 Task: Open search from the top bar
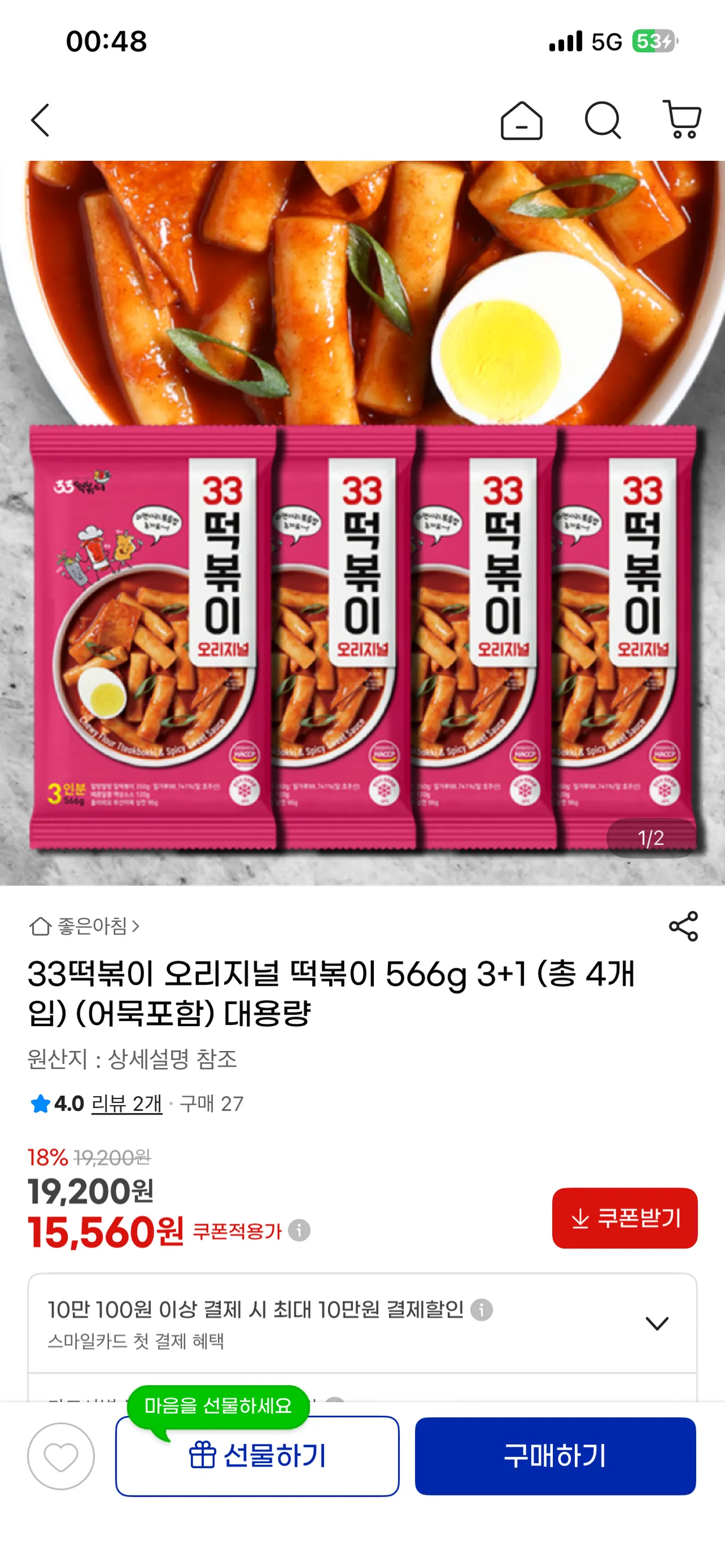click(x=603, y=120)
